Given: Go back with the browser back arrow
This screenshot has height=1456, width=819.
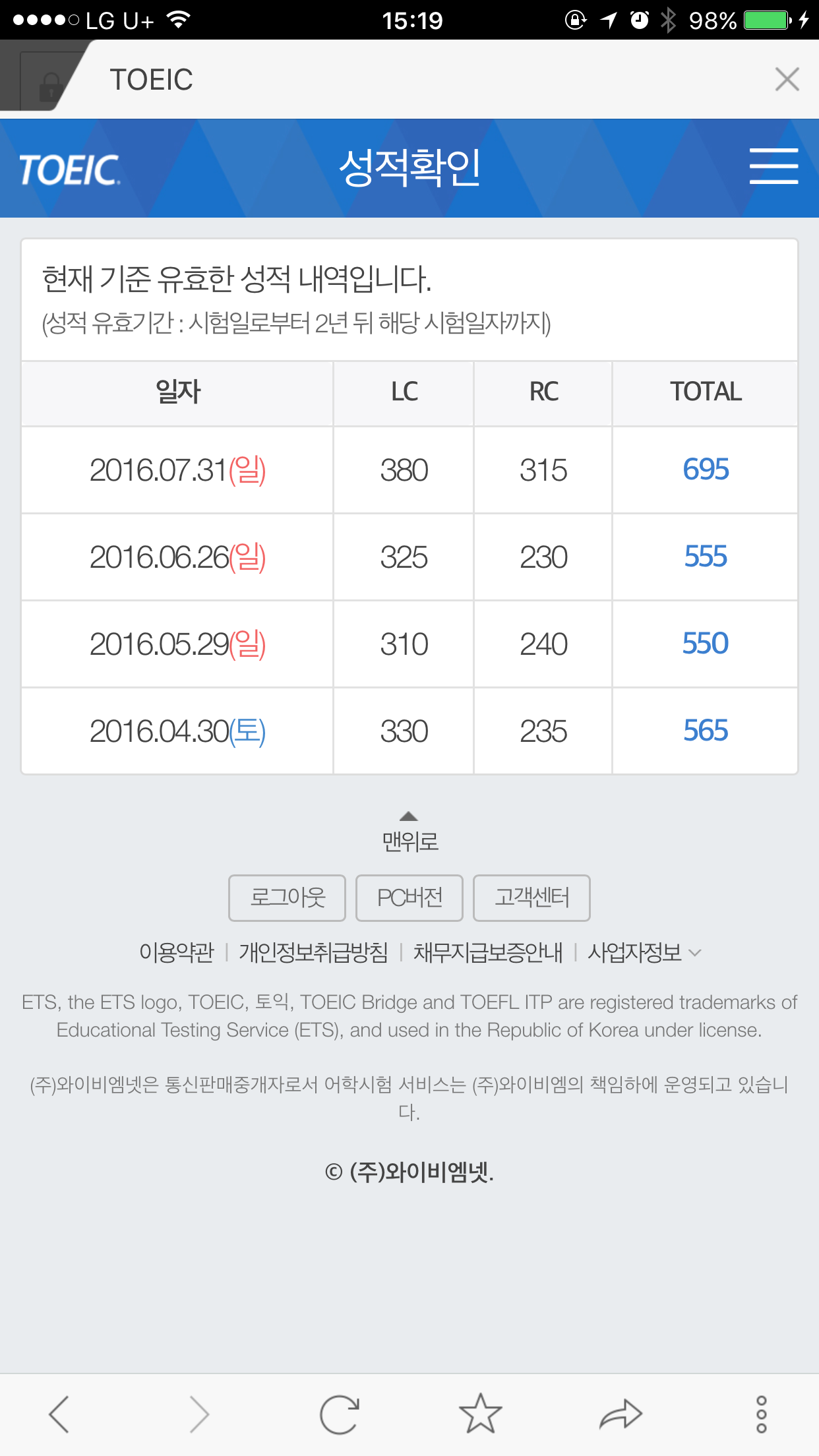Looking at the screenshot, I should [59, 1414].
